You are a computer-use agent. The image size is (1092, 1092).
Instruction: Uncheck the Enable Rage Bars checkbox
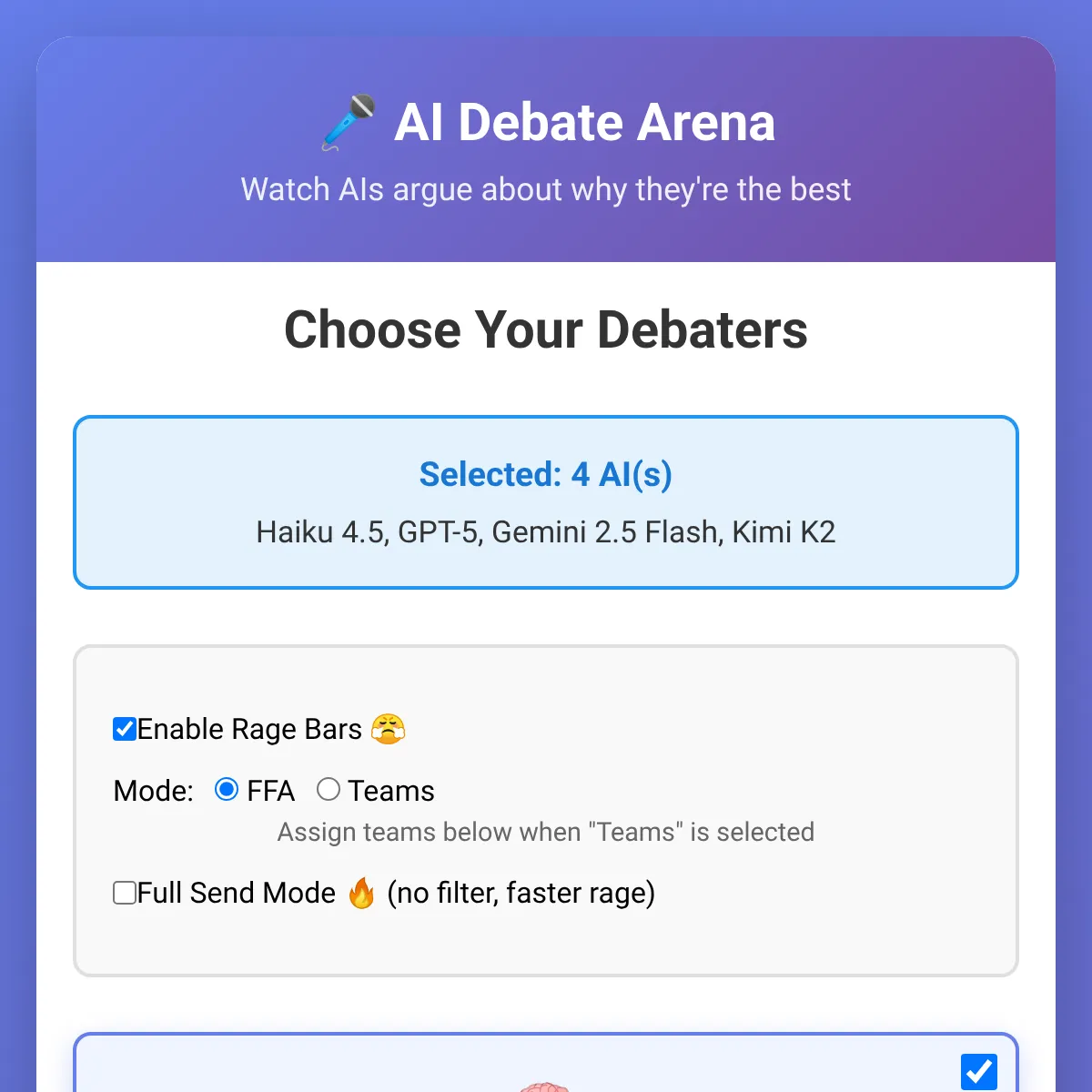(125, 729)
